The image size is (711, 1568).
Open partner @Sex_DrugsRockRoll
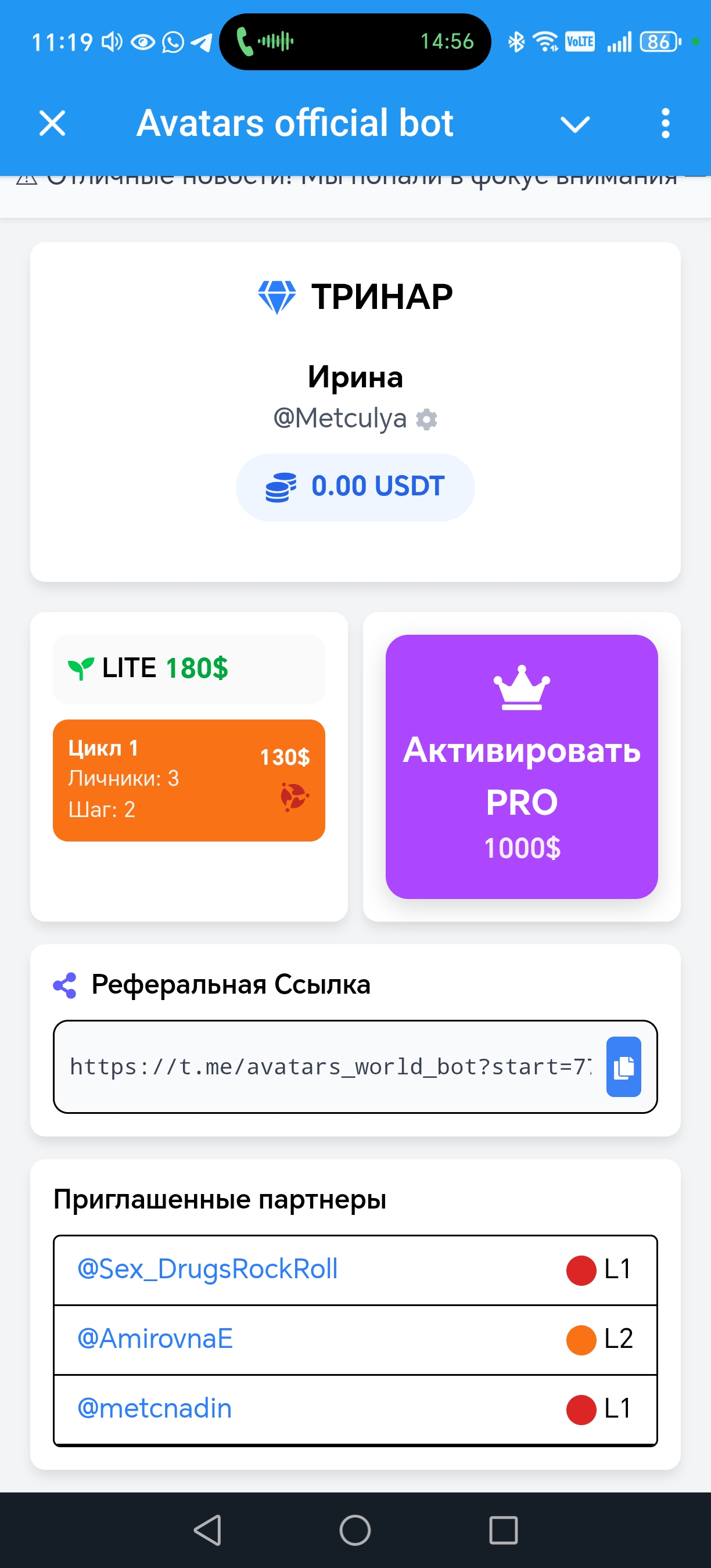pyautogui.click(x=207, y=1269)
